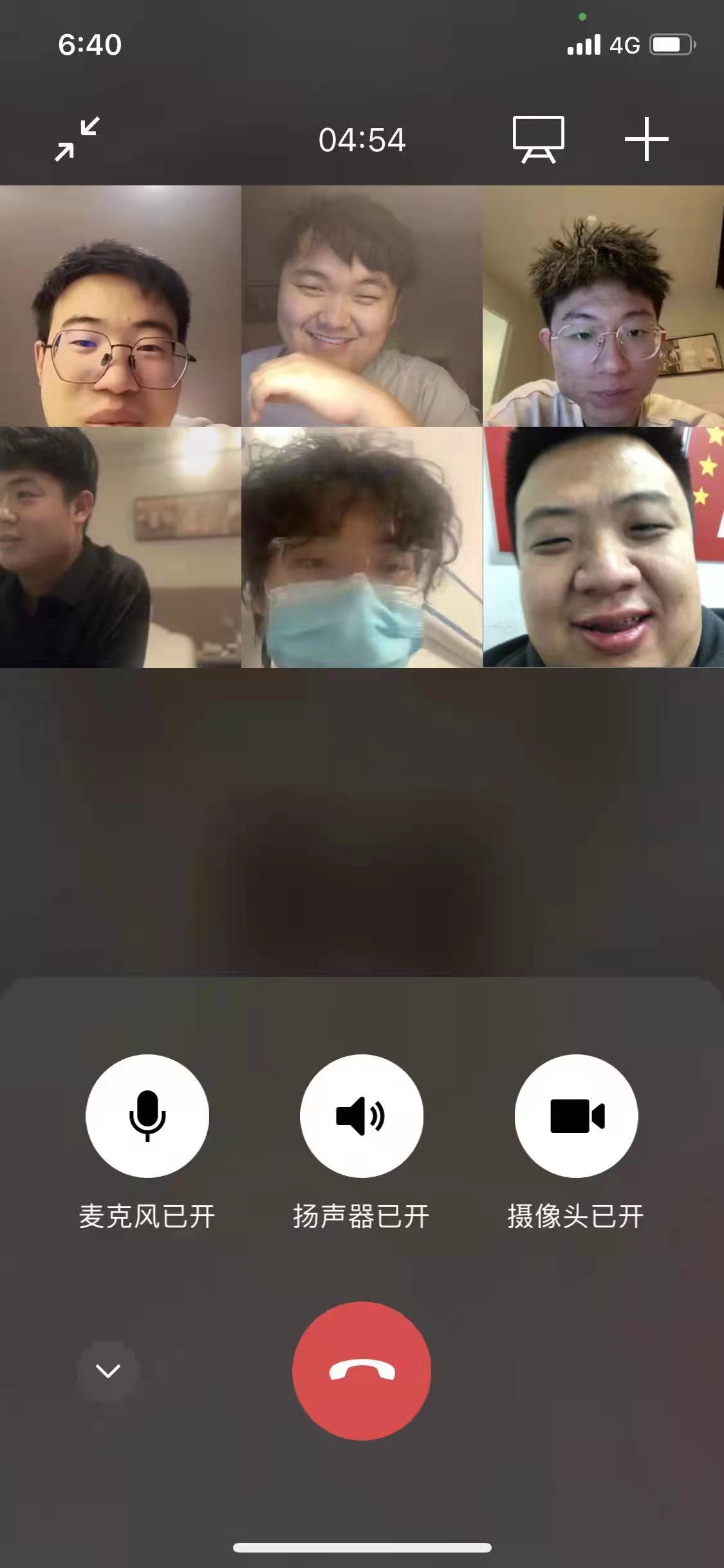Hang up with the red button

[x=362, y=1370]
